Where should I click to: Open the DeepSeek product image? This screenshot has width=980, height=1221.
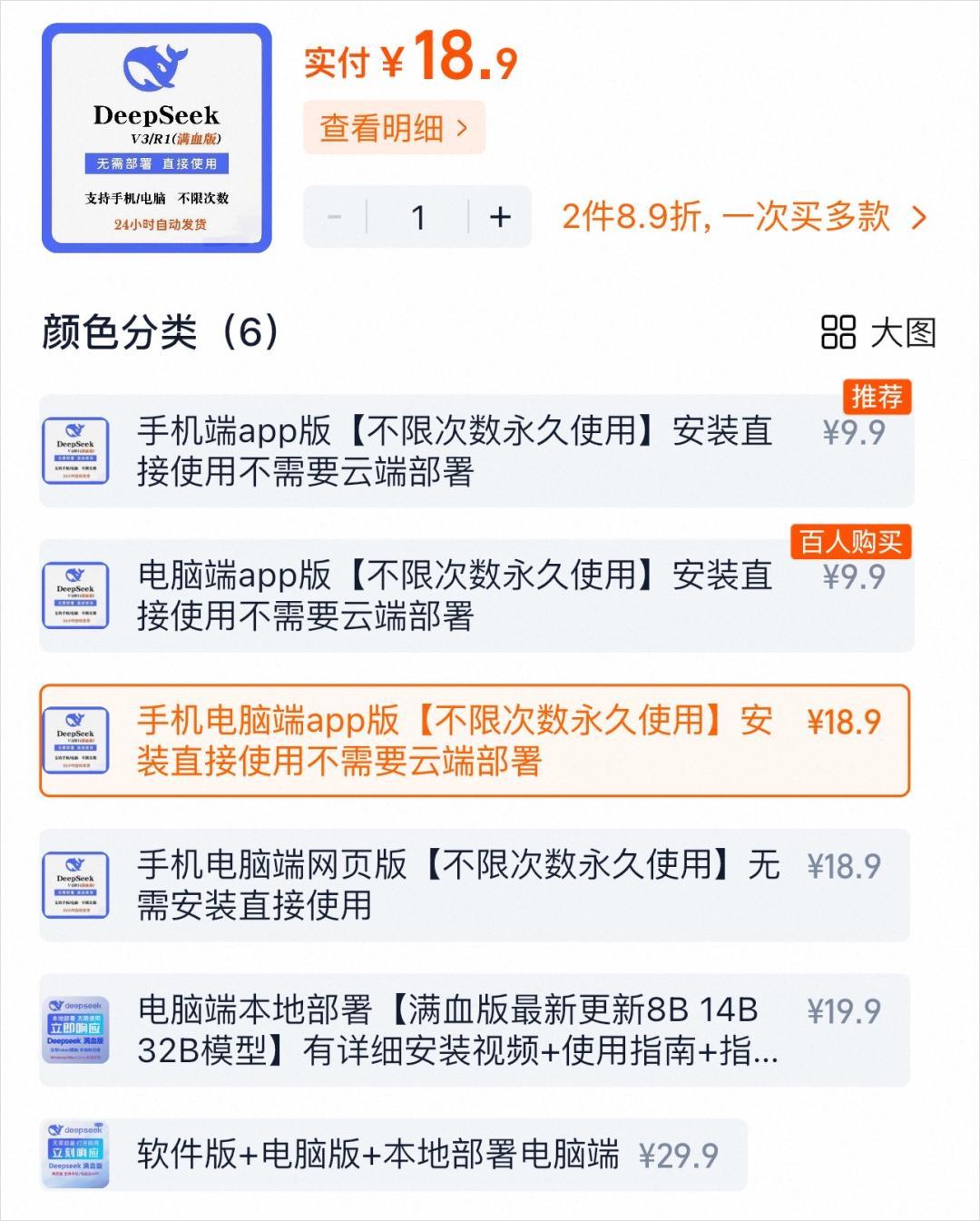[157, 138]
